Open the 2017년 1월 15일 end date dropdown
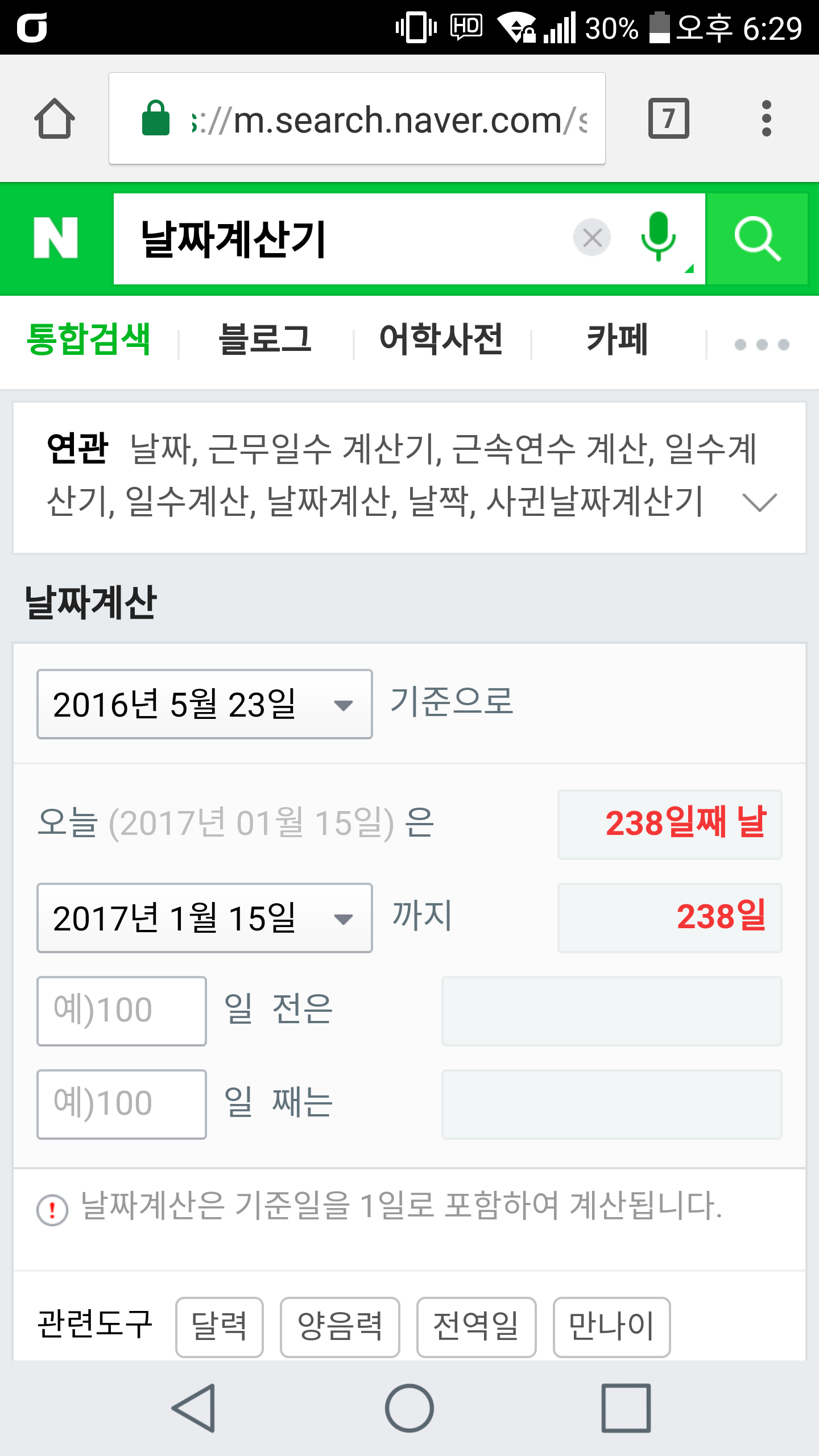Viewport: 819px width, 1456px height. click(x=205, y=918)
